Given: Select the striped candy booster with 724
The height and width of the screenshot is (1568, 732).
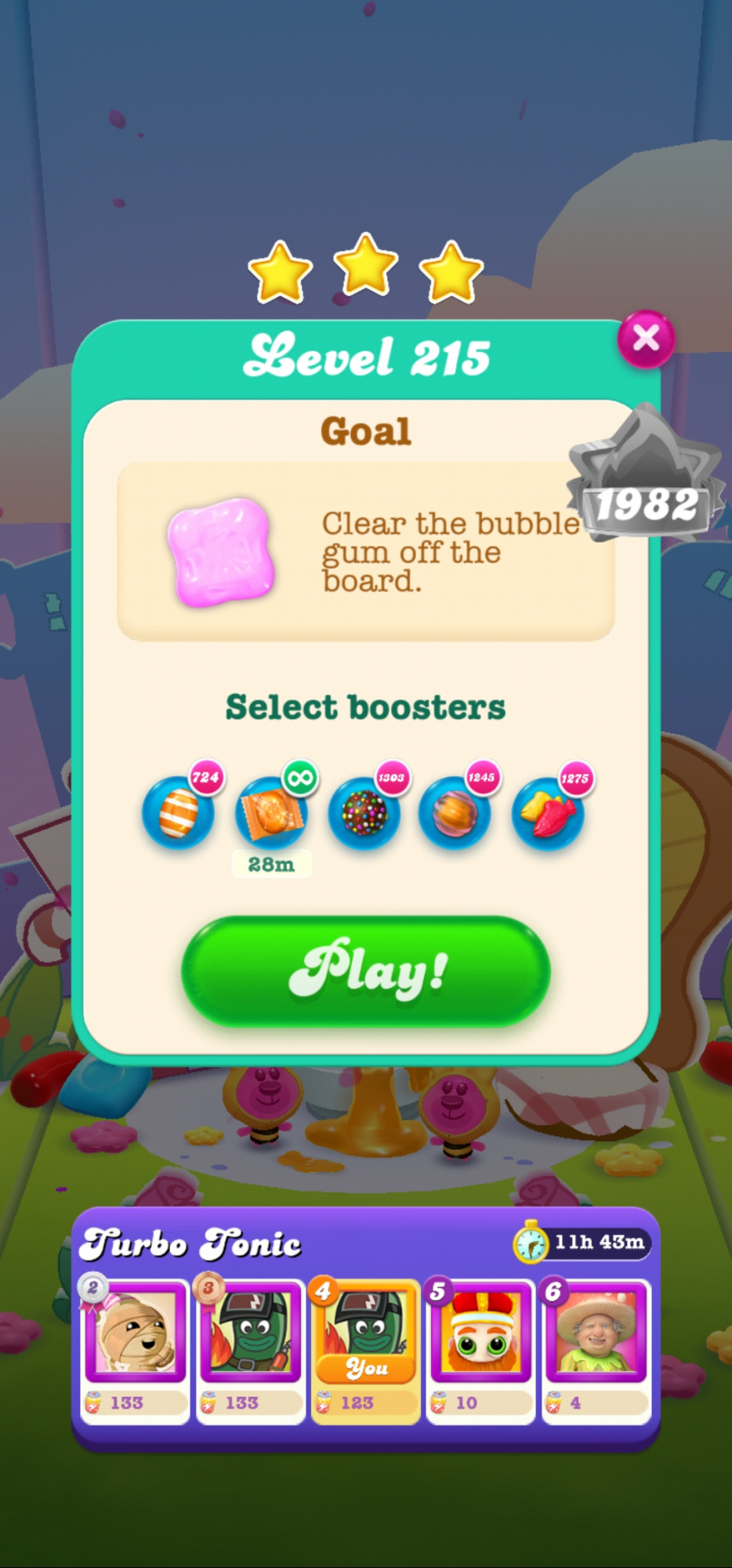Looking at the screenshot, I should pos(179,813).
